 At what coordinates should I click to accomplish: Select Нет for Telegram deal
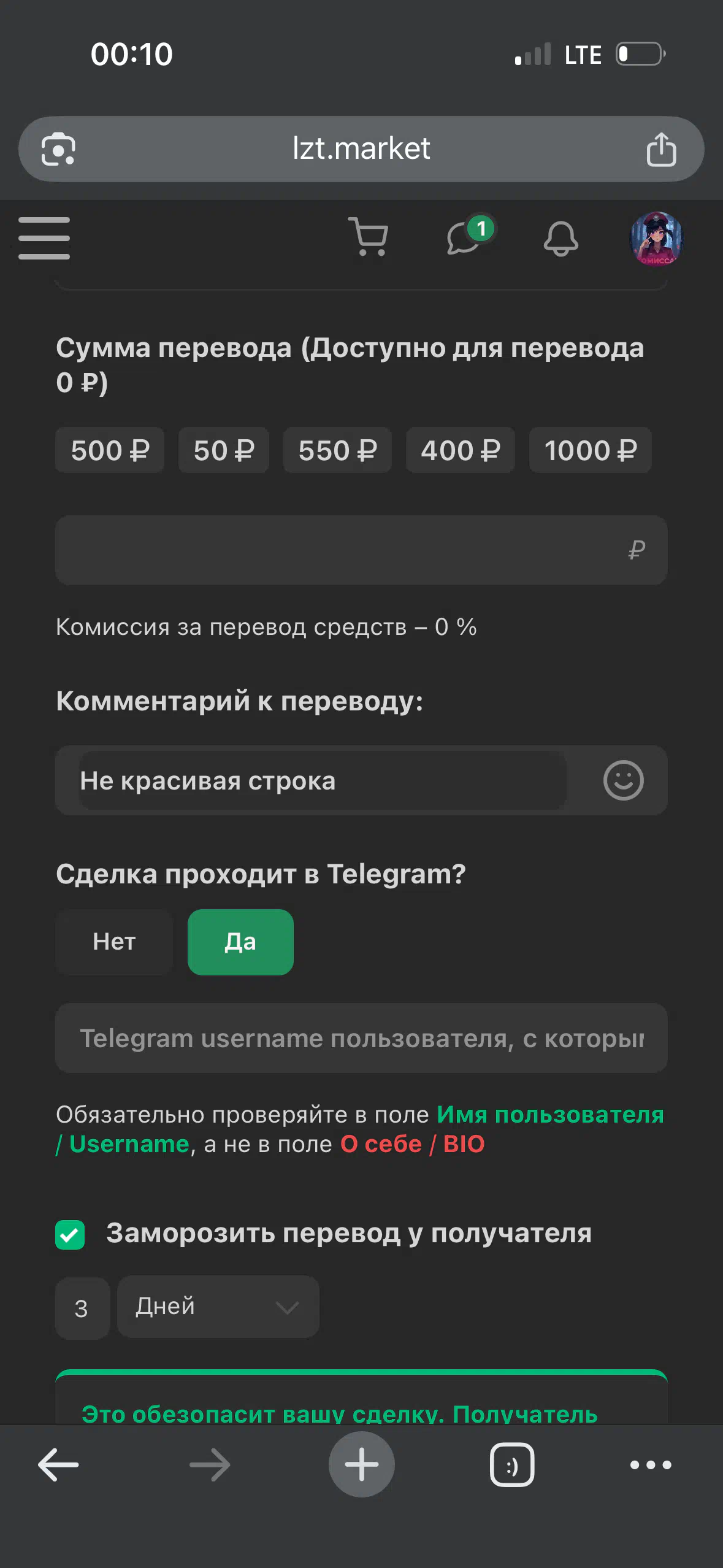click(114, 942)
